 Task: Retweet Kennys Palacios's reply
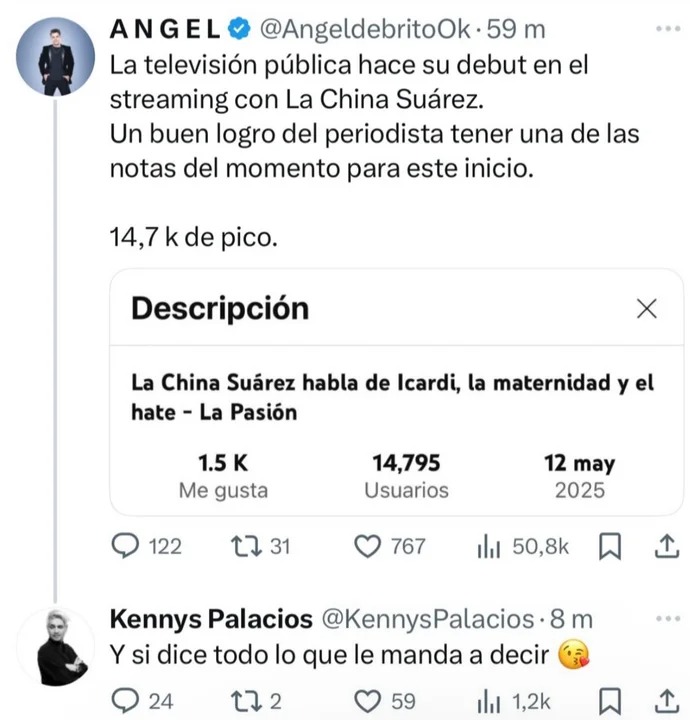243,701
